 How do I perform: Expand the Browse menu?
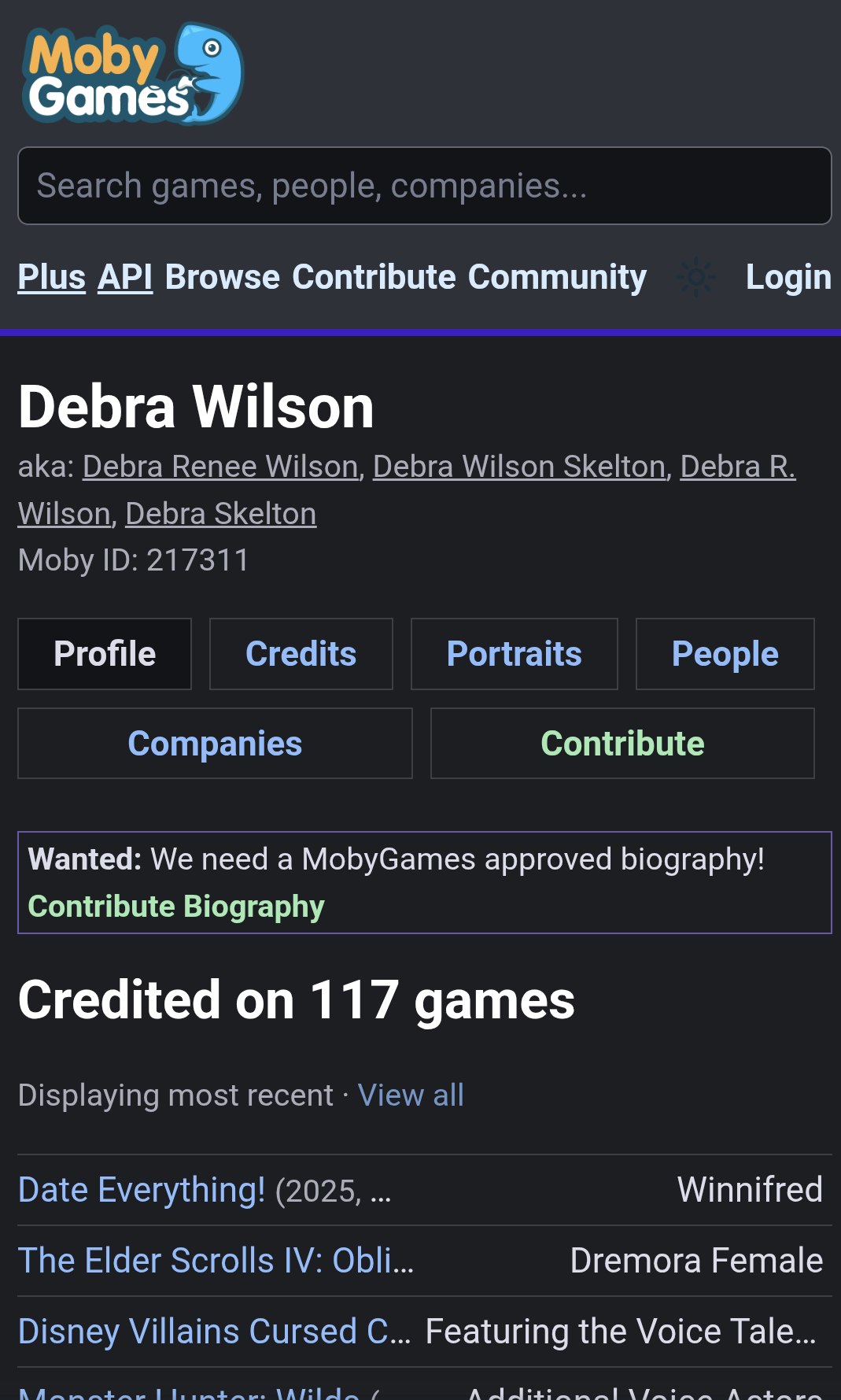[x=223, y=277]
